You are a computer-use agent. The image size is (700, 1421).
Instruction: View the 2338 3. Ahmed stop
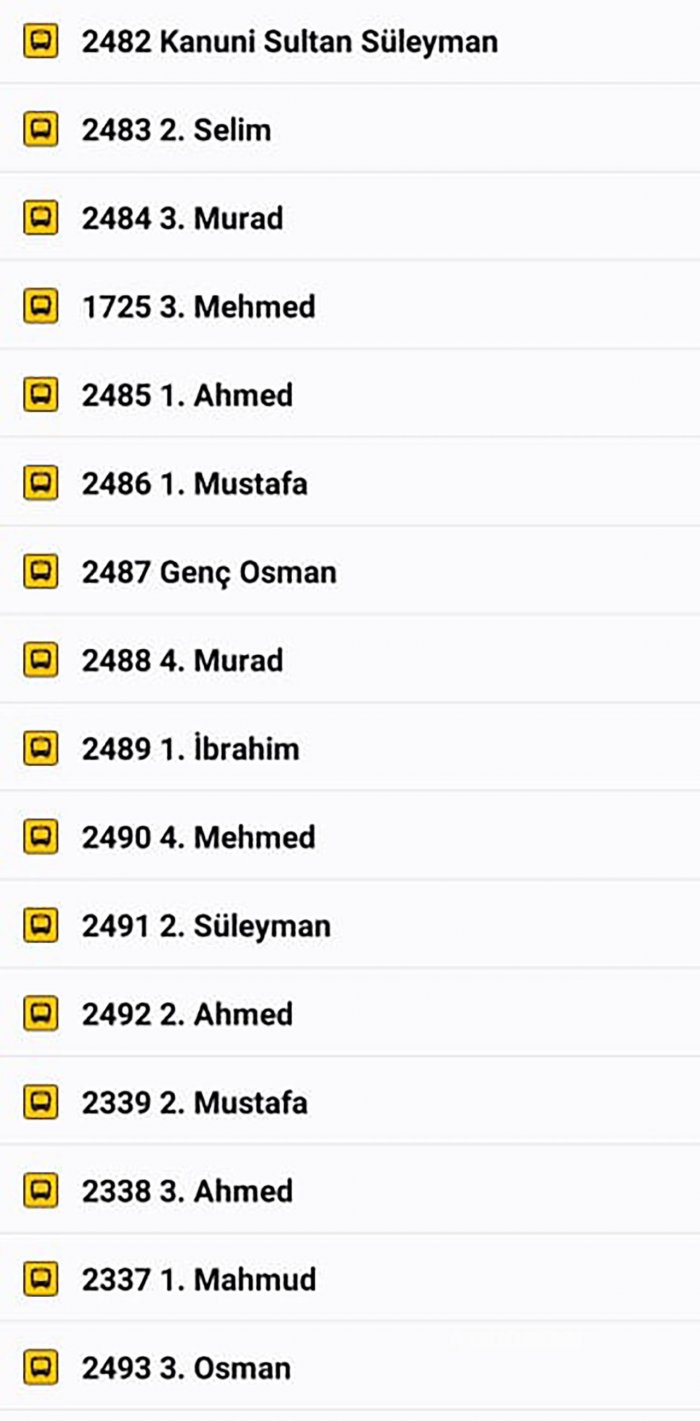coord(350,1190)
